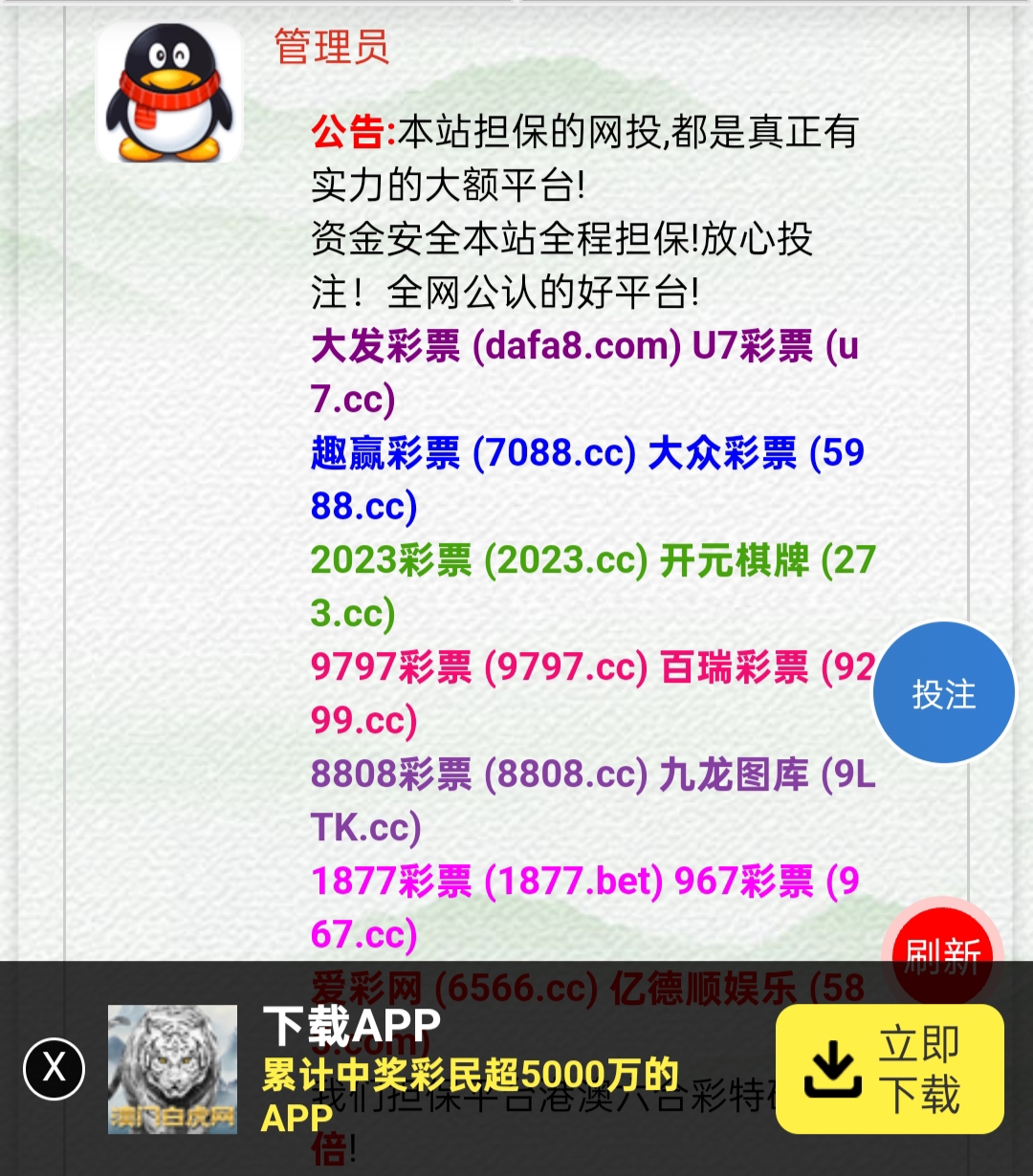1033x1176 pixels.
Task: Dismiss the download APP banner
Action: pos(55,1067)
